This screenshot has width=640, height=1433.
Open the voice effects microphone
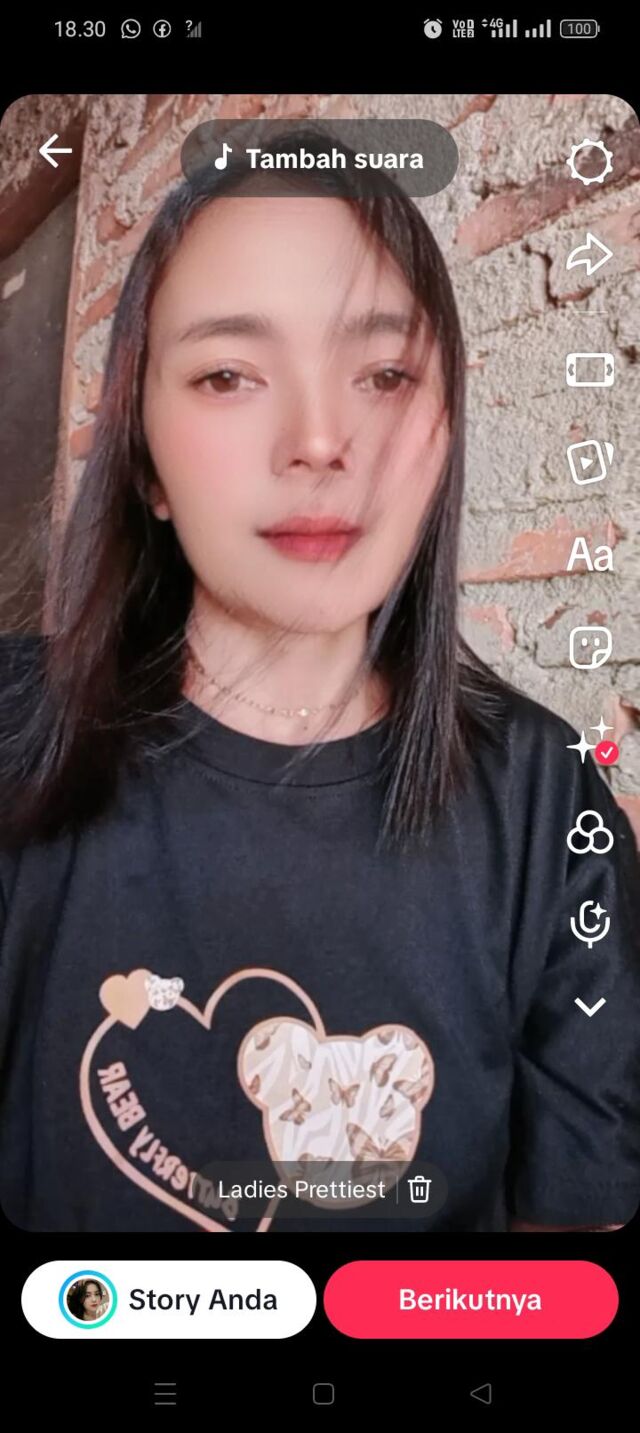[589, 923]
